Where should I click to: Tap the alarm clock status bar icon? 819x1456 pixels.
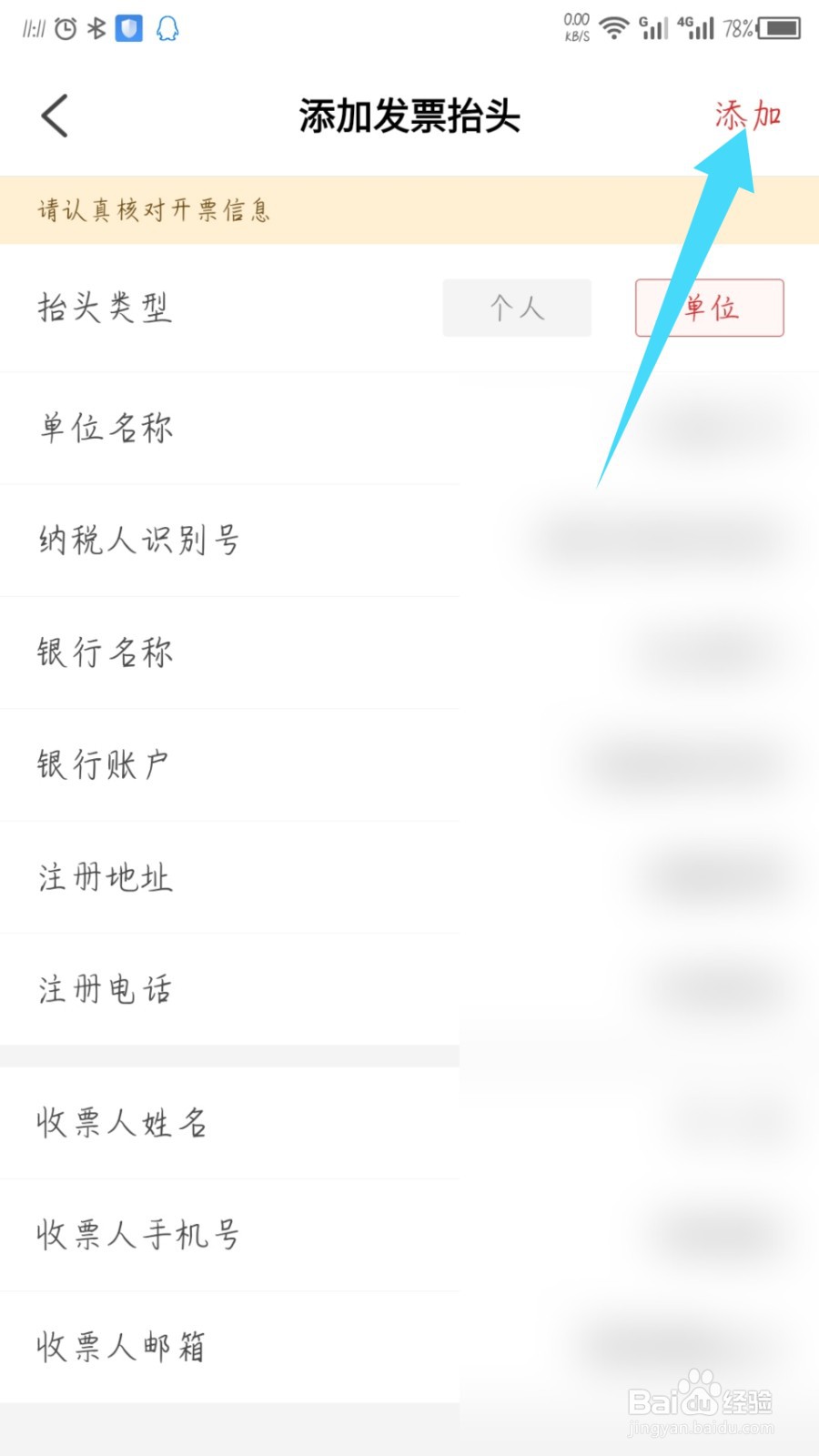(63, 27)
